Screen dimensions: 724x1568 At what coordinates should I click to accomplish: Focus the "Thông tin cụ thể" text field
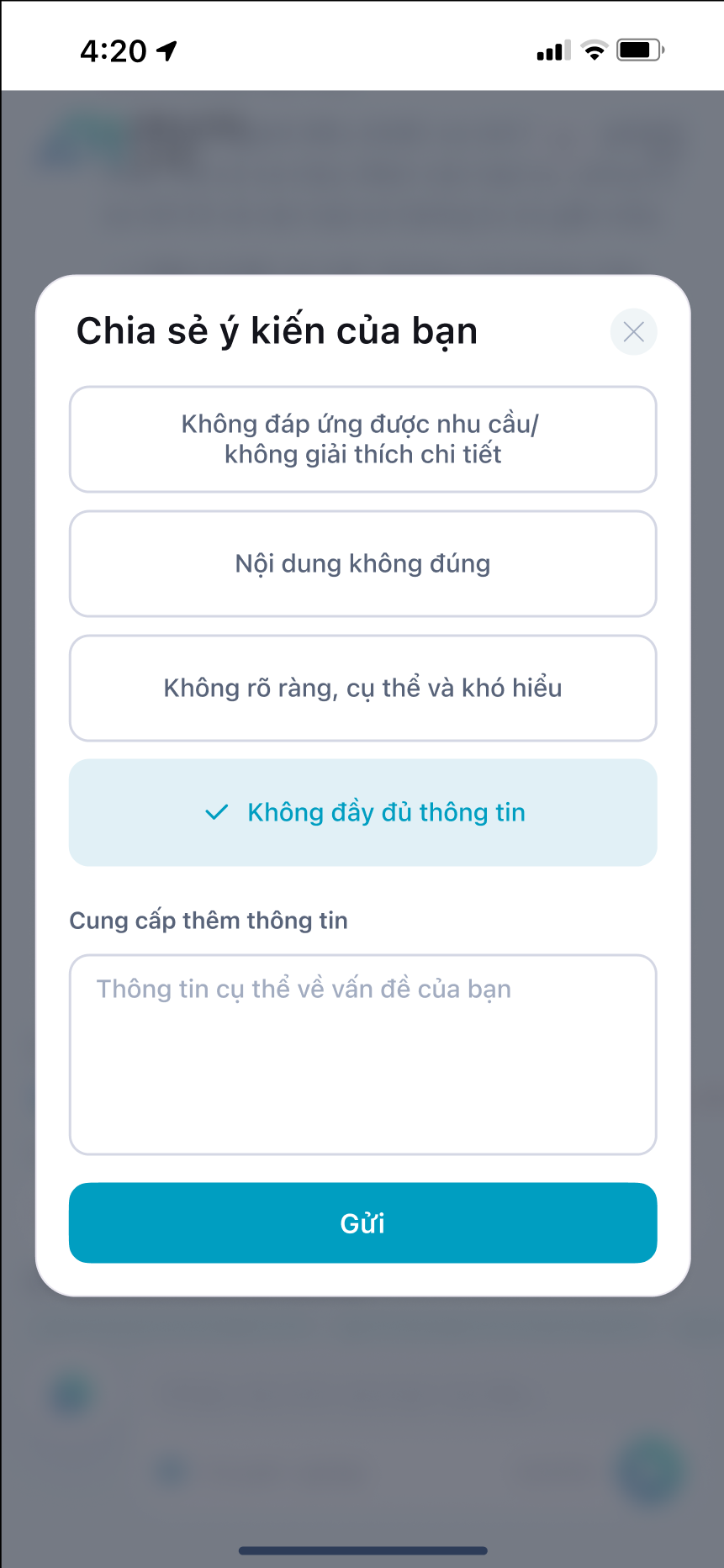(x=362, y=1054)
